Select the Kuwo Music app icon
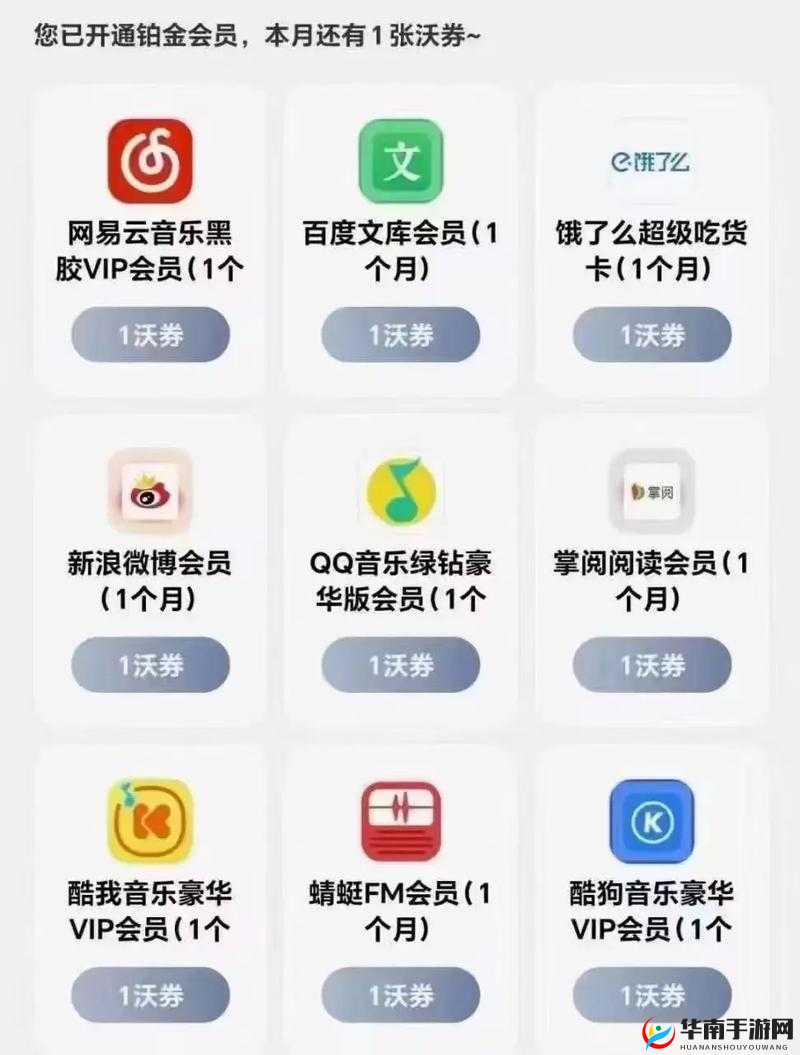 (x=149, y=822)
